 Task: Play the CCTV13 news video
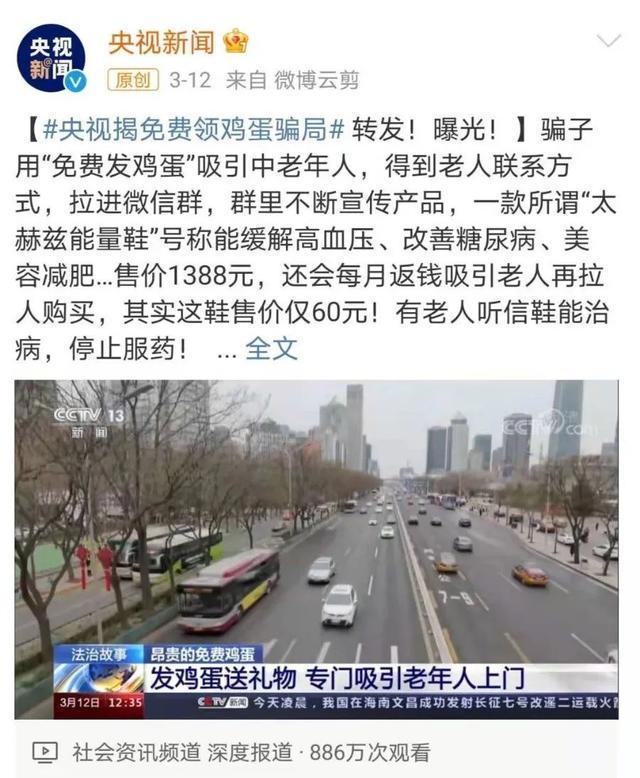click(x=317, y=549)
